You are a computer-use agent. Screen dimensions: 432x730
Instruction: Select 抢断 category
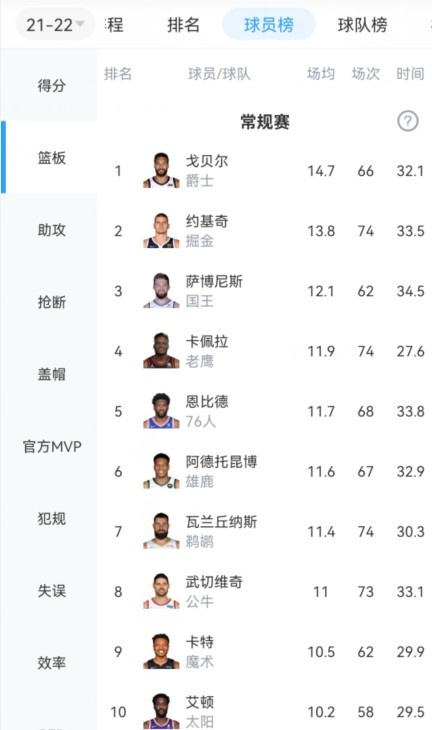(51, 302)
